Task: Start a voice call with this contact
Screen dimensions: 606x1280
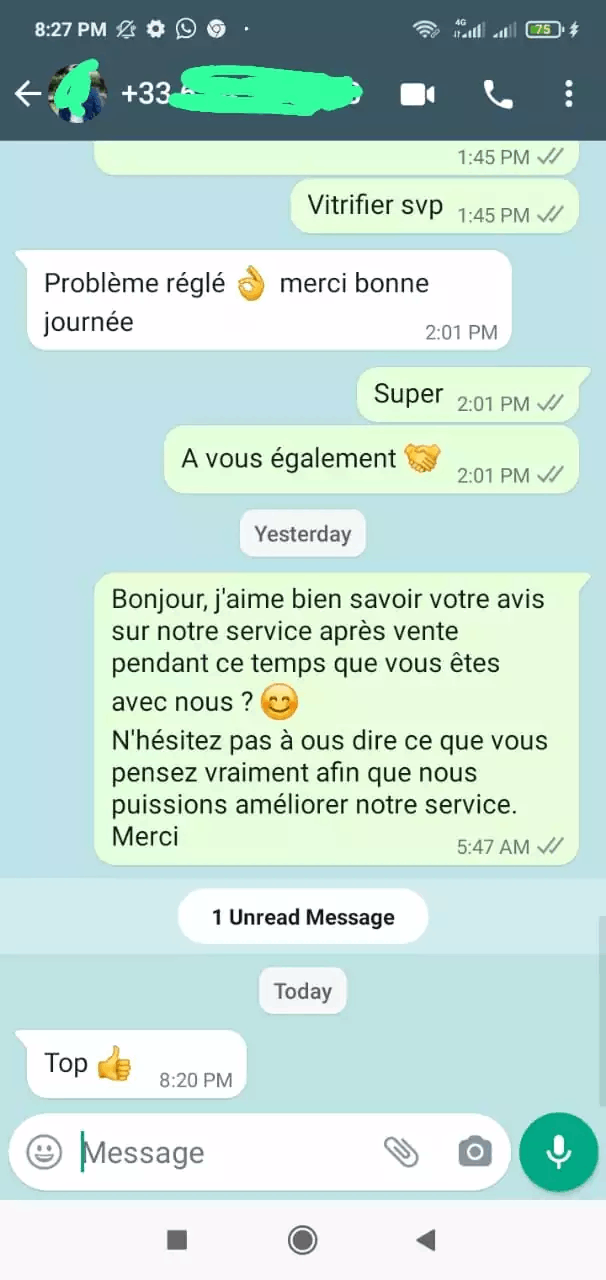Action: pos(497,94)
